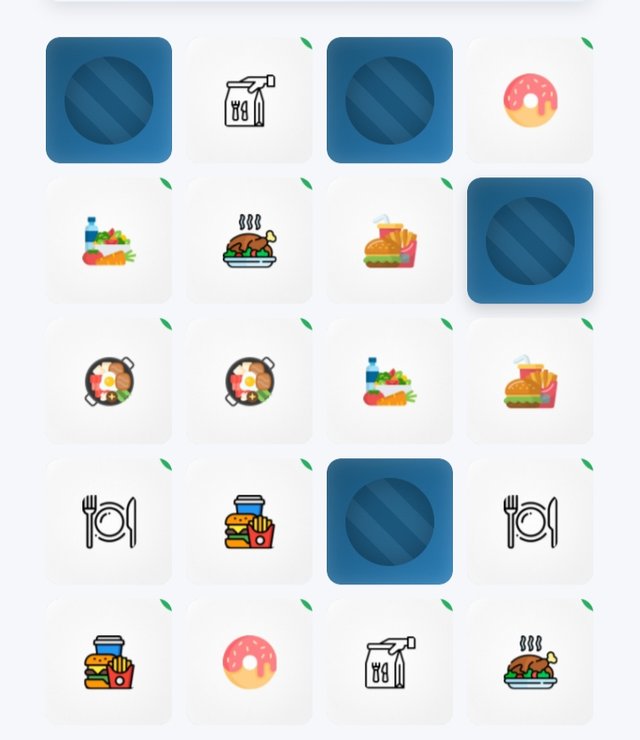Reveal the hidden card left of the top takeaway bag
This screenshot has width=640, height=740.
point(109,100)
